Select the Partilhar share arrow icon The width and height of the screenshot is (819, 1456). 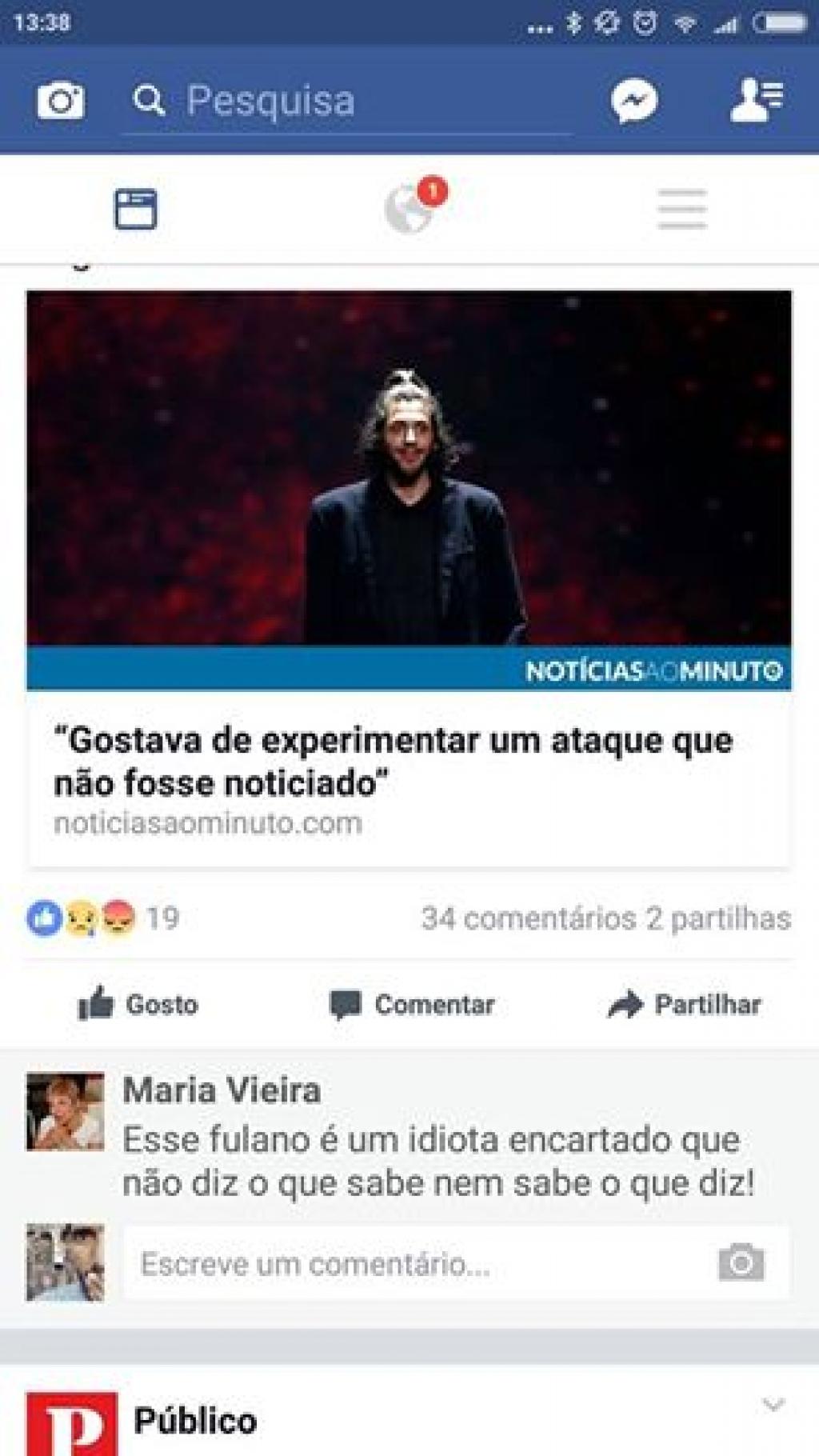(x=629, y=1002)
